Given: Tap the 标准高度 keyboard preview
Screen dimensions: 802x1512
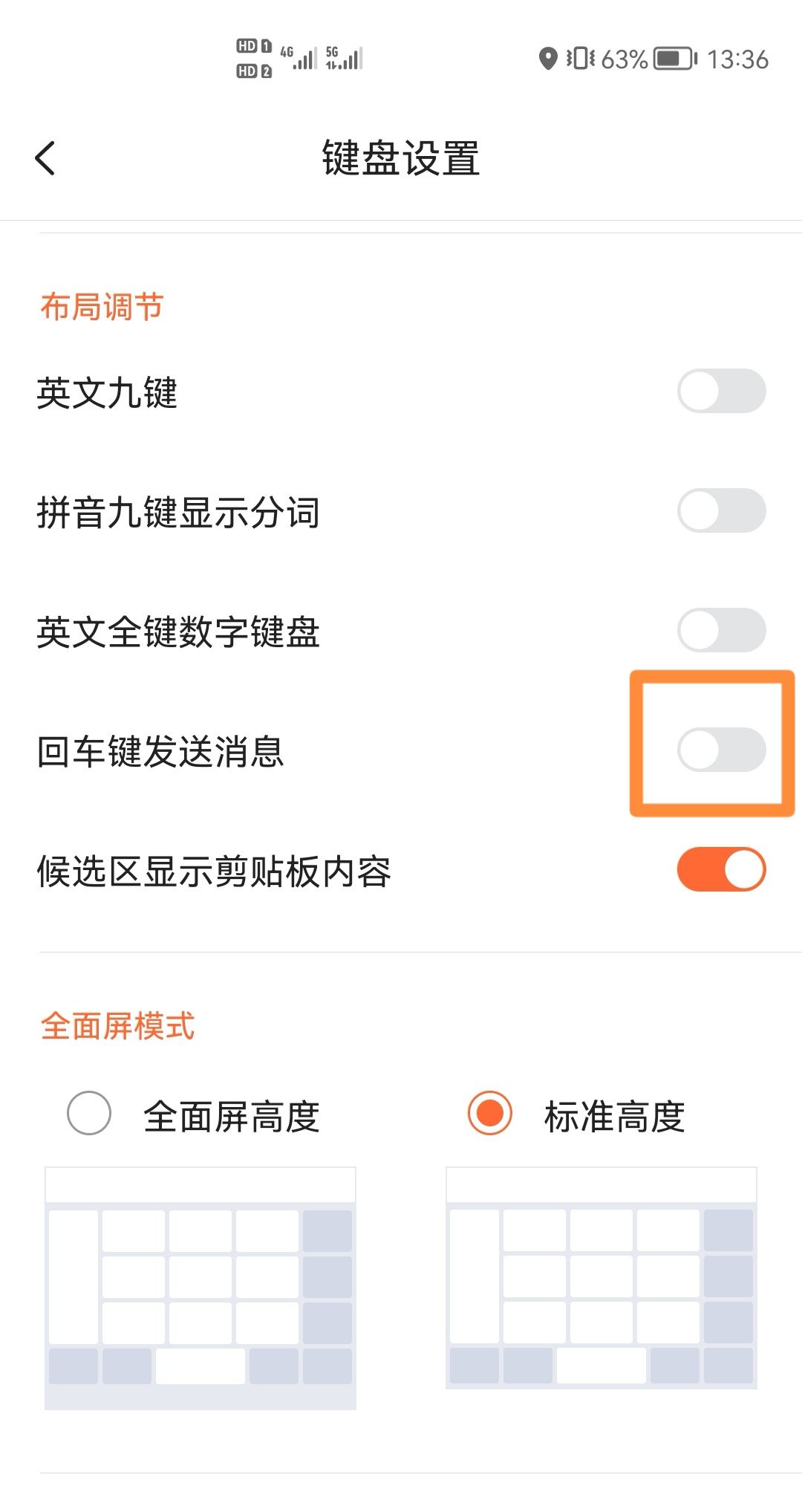Looking at the screenshot, I should (x=601, y=1278).
